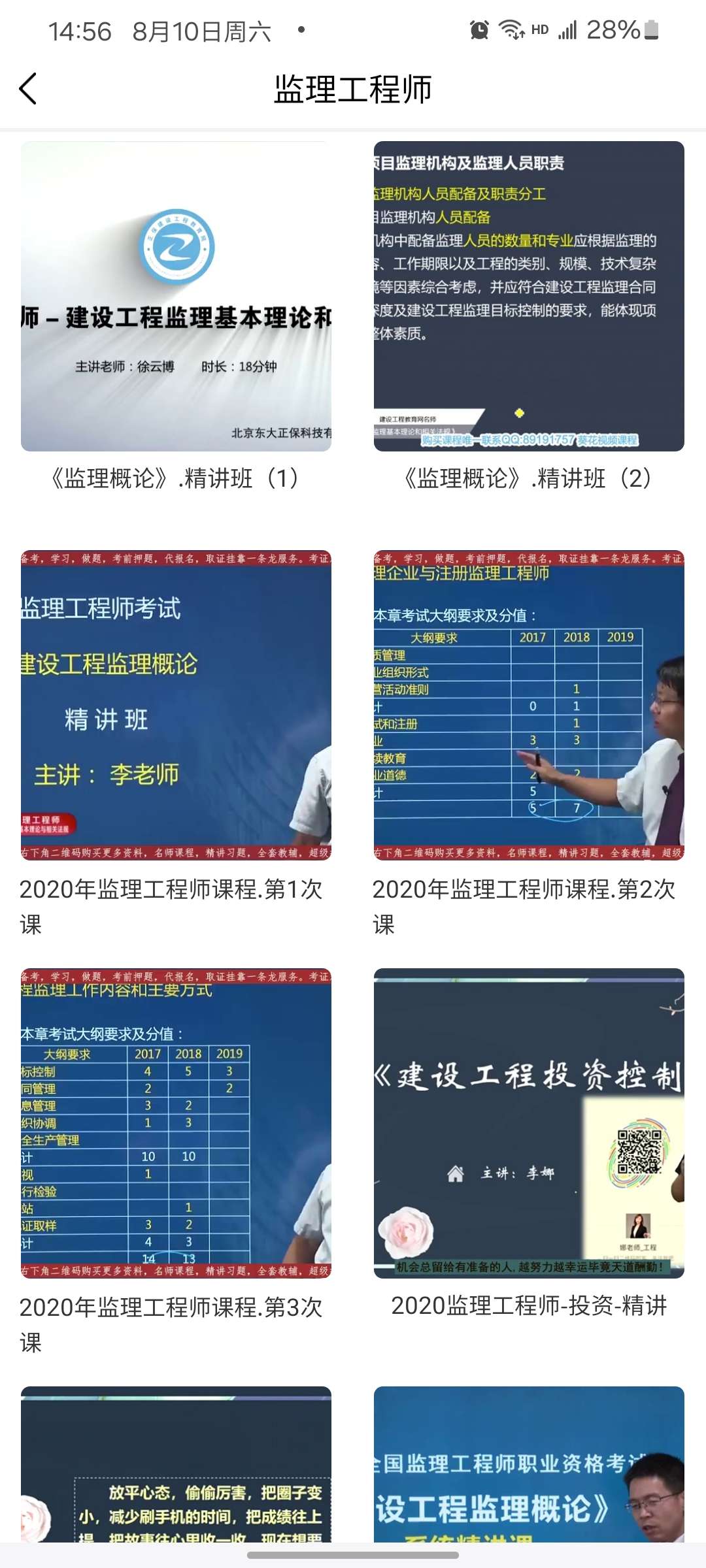Play 2020年监理工程师课程.第2次课
This screenshot has height=1568, width=706.
tap(529, 705)
